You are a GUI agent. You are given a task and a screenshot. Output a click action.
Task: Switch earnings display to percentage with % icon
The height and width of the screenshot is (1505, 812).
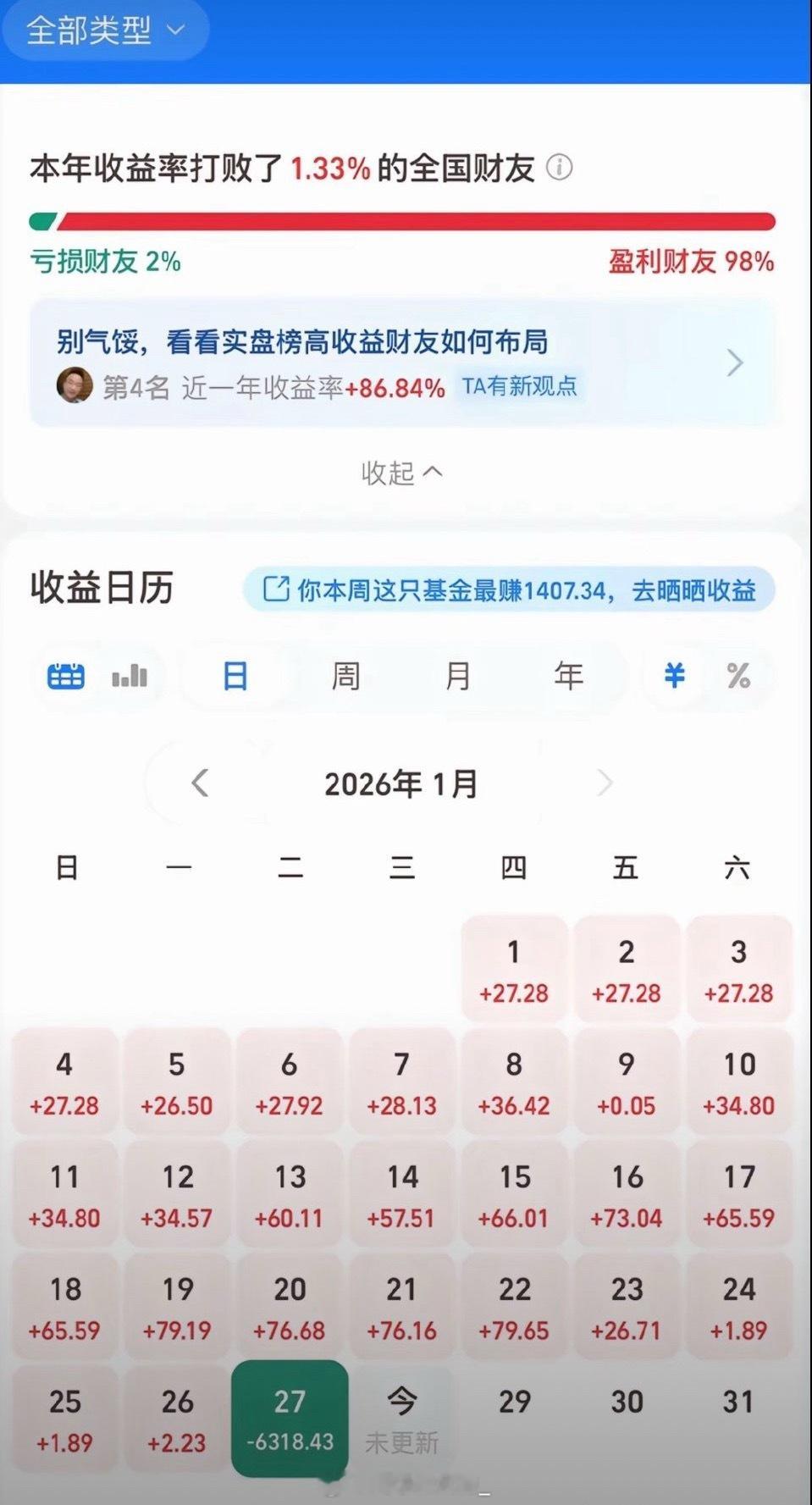tap(738, 675)
